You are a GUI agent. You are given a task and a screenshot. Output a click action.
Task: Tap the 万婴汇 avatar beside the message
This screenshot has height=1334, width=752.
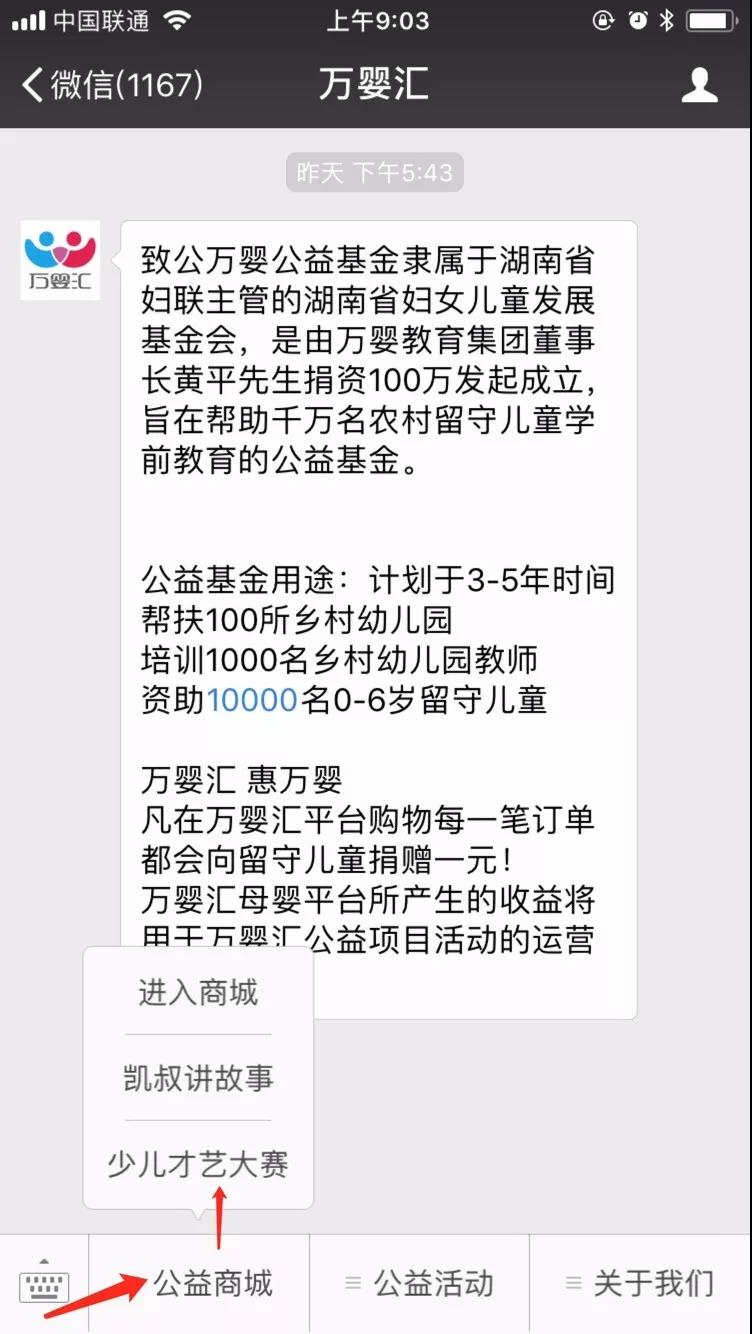pyautogui.click(x=60, y=260)
